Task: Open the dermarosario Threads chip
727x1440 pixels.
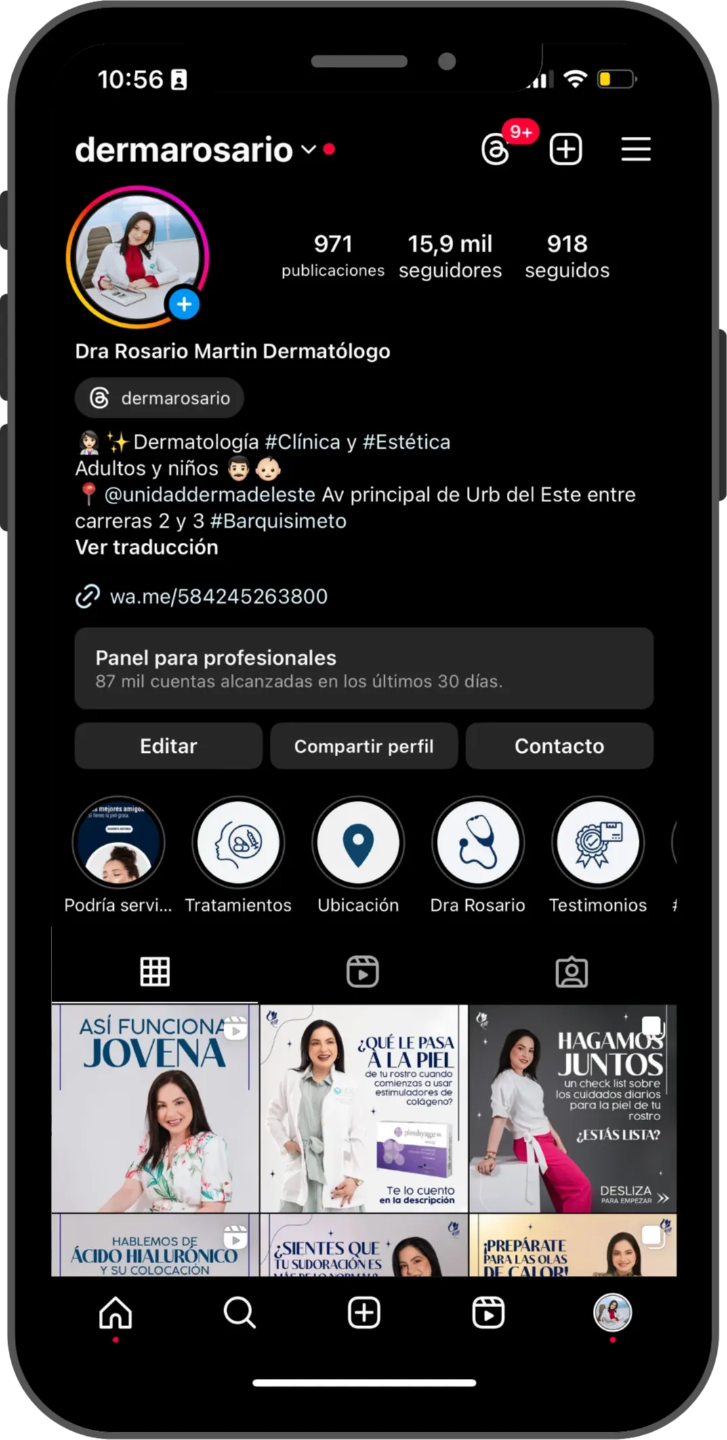Action: tap(160, 398)
